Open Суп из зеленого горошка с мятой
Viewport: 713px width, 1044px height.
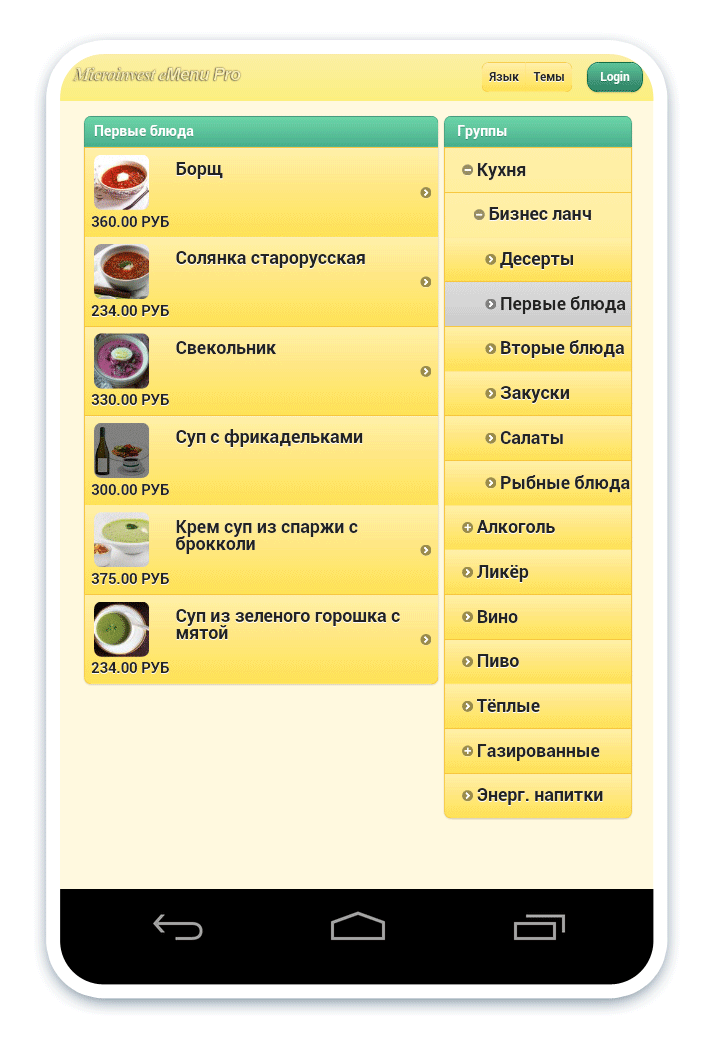click(261, 638)
